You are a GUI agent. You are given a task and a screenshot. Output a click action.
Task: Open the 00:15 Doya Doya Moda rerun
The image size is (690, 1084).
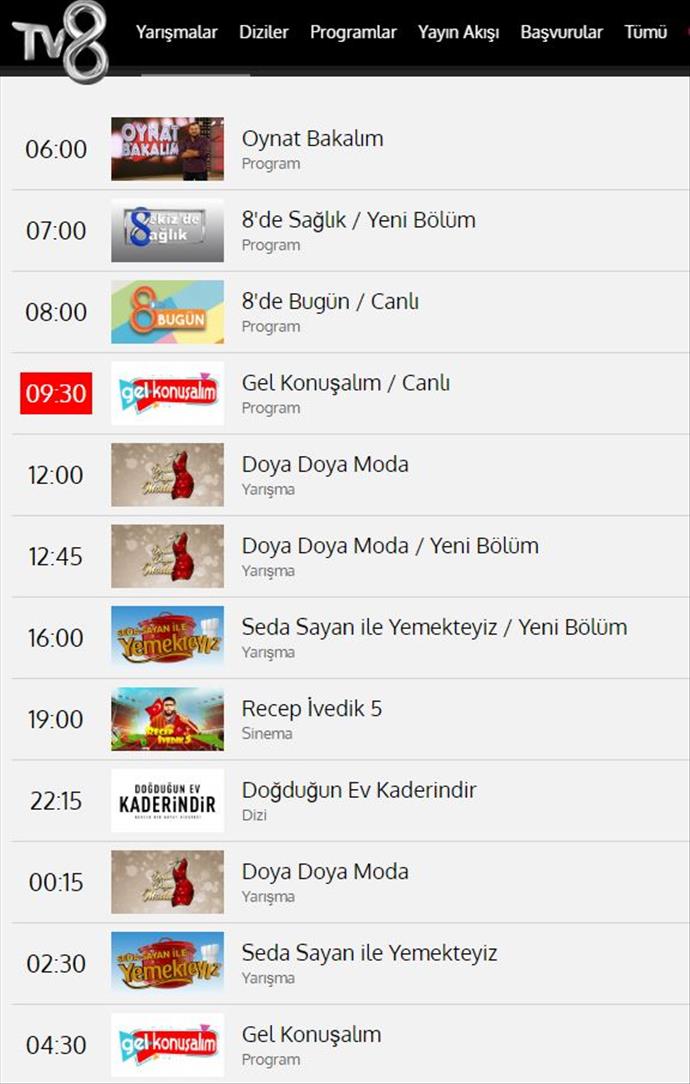(x=325, y=872)
